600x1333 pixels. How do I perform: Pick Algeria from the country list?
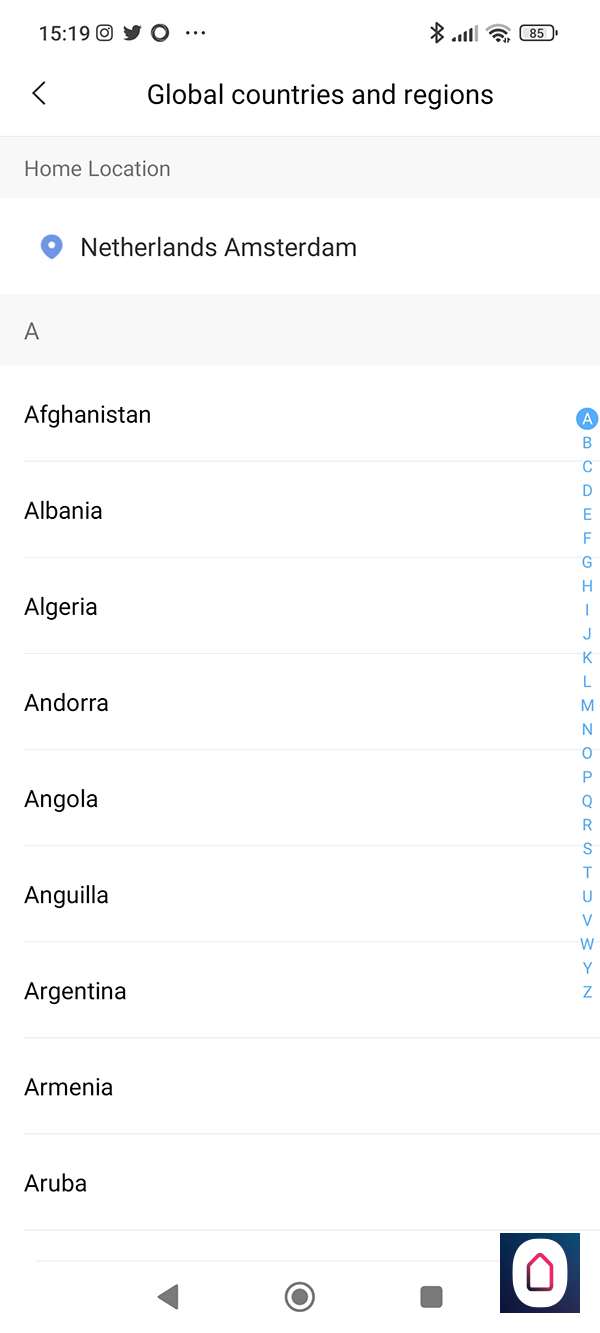click(61, 606)
